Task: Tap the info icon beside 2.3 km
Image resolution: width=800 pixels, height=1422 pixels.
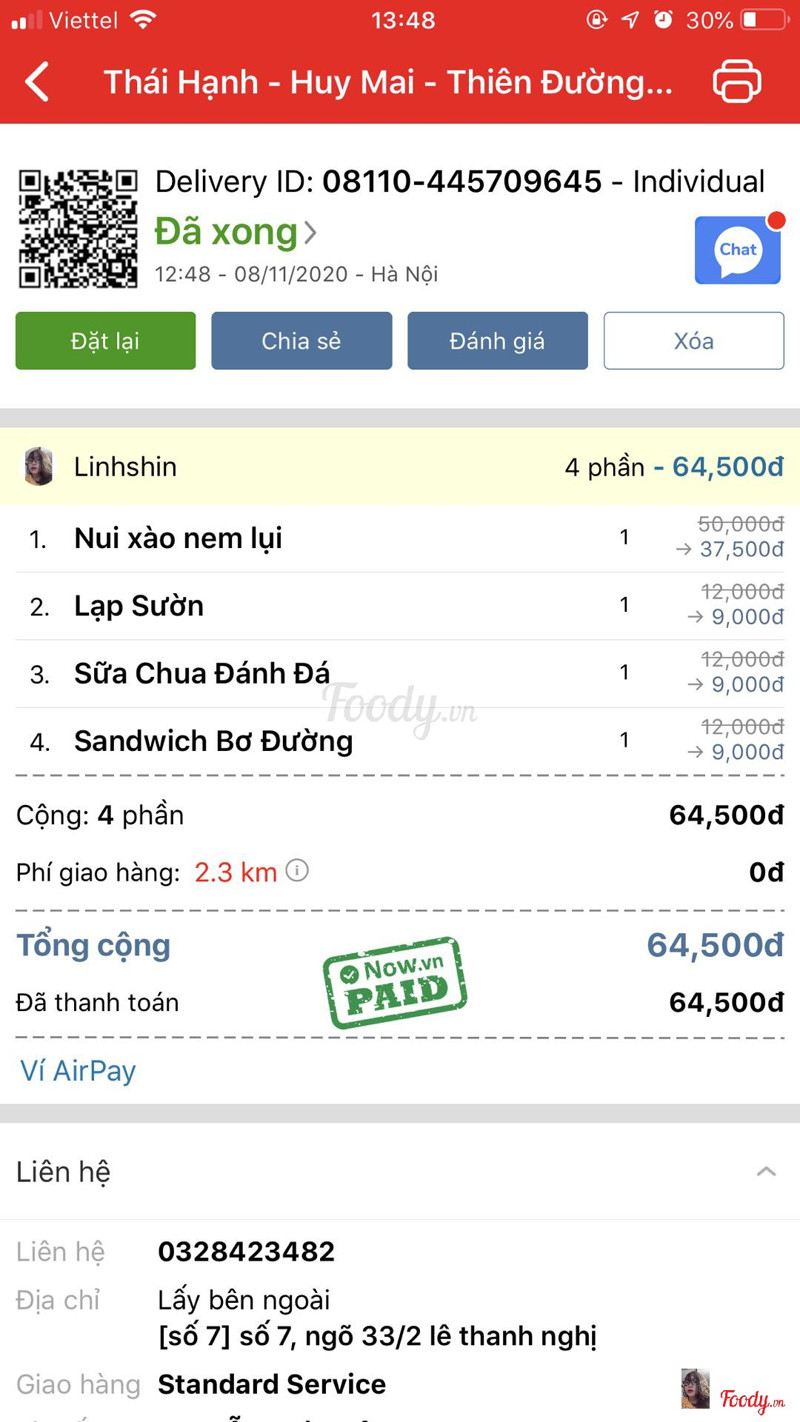Action: [297, 870]
